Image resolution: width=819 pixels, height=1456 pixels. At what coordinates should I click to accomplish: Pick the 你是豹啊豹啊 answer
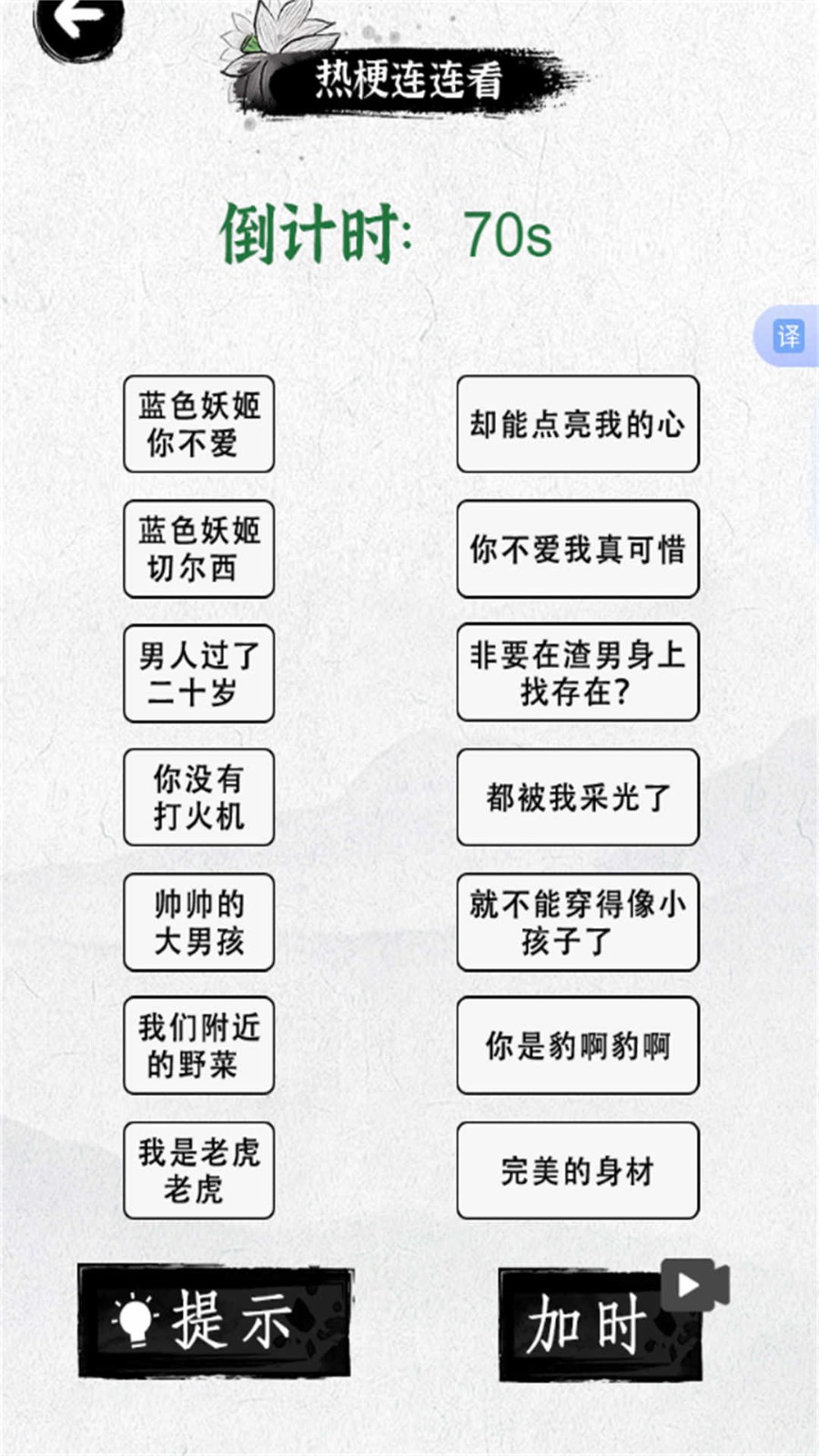click(577, 1046)
